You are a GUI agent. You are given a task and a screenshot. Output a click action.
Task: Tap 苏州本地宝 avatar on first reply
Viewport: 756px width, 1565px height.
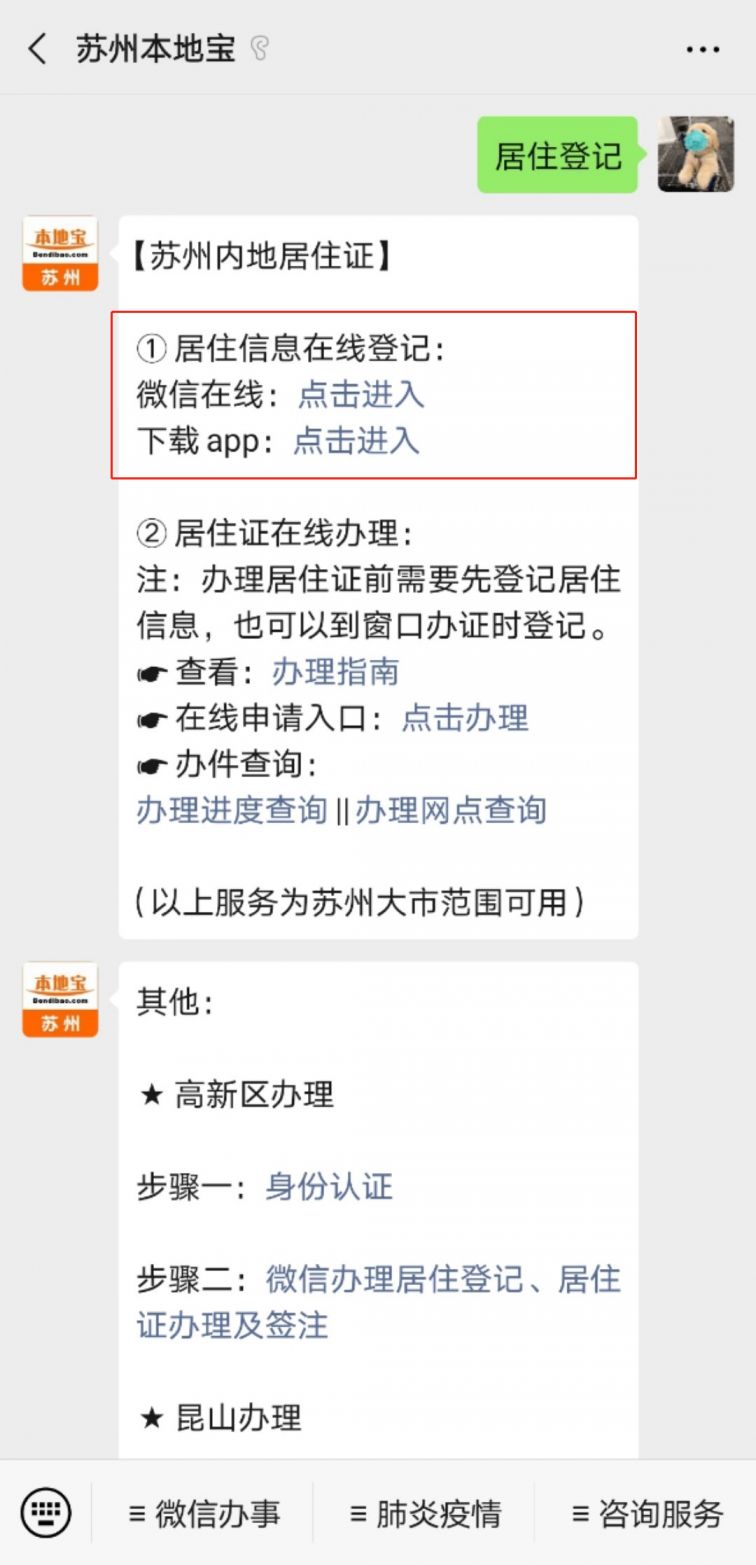coord(60,254)
